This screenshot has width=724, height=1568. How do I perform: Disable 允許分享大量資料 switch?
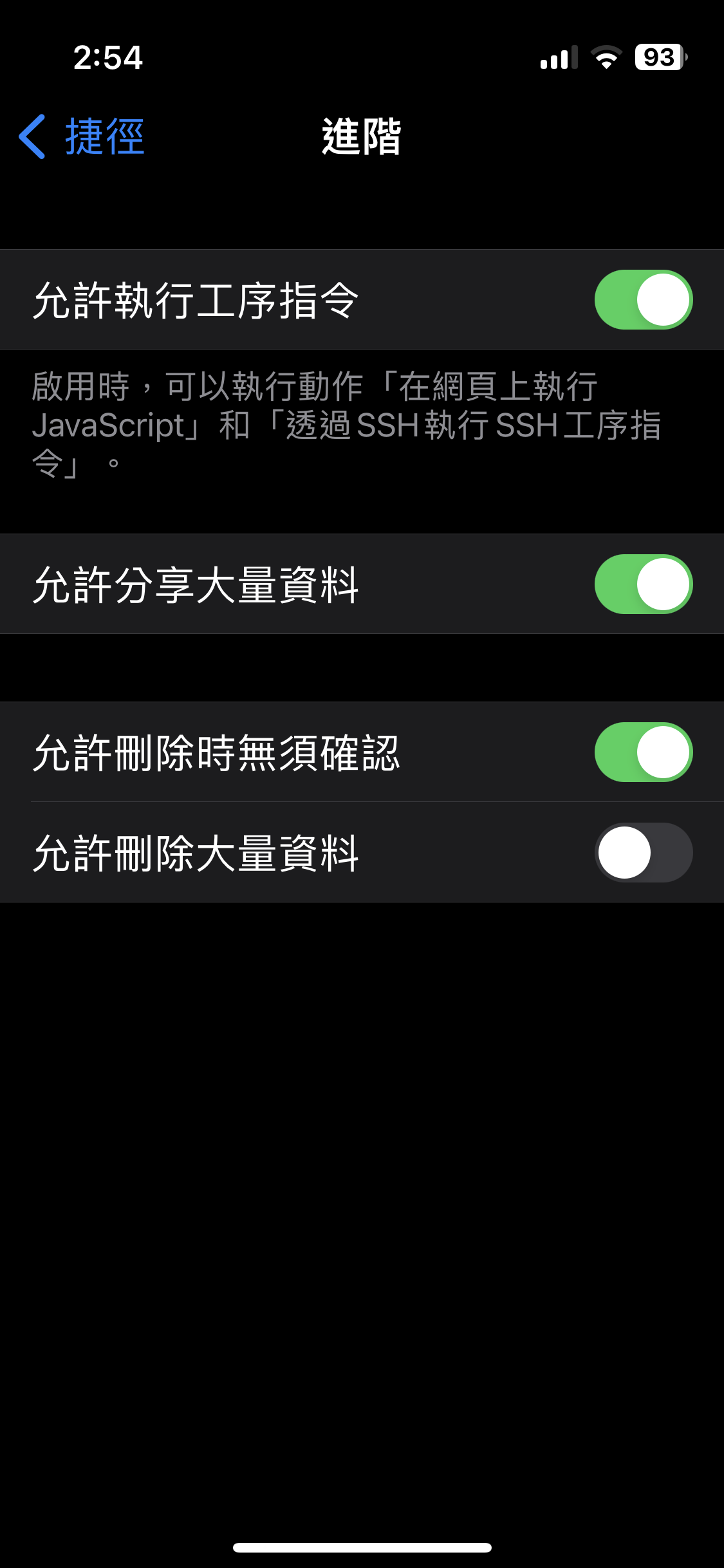pyautogui.click(x=644, y=584)
